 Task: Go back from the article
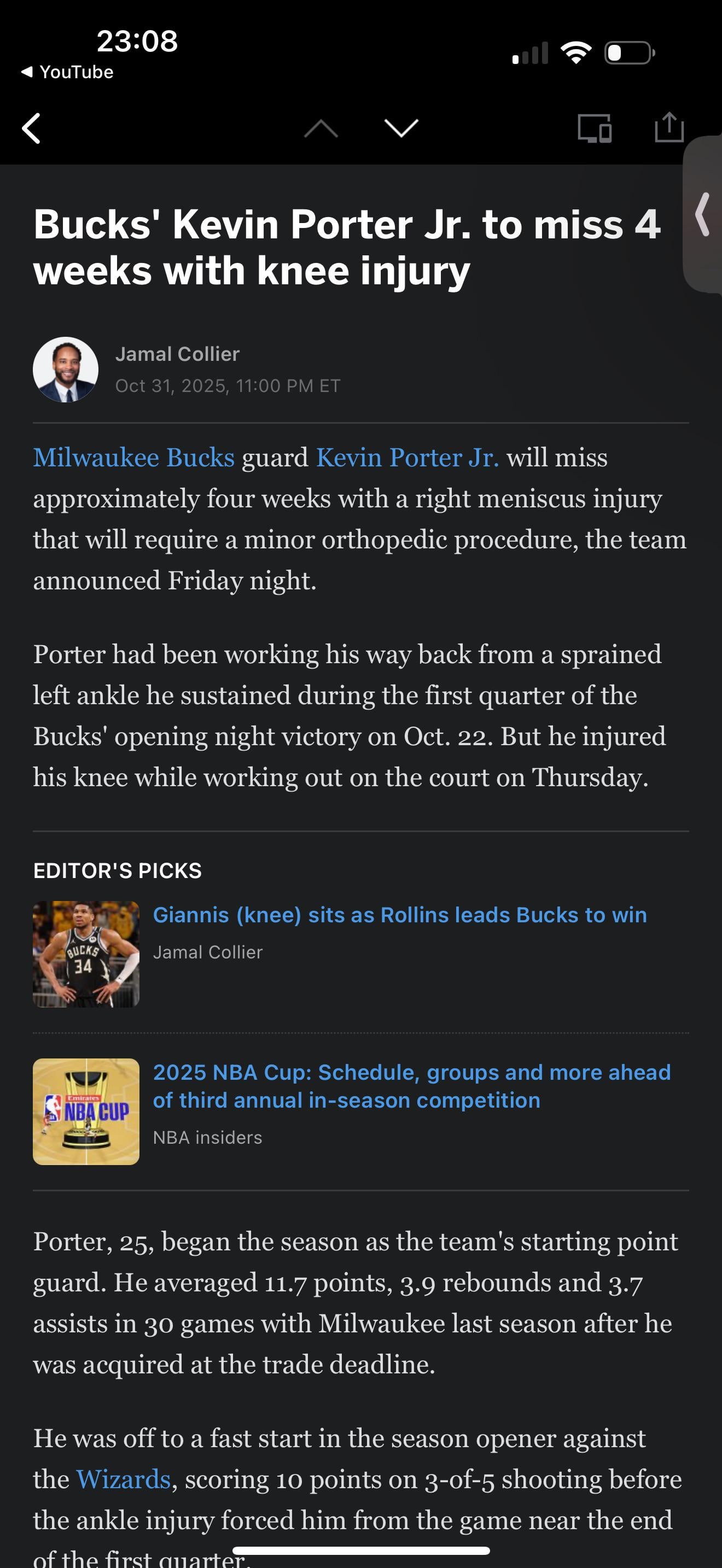(x=31, y=128)
